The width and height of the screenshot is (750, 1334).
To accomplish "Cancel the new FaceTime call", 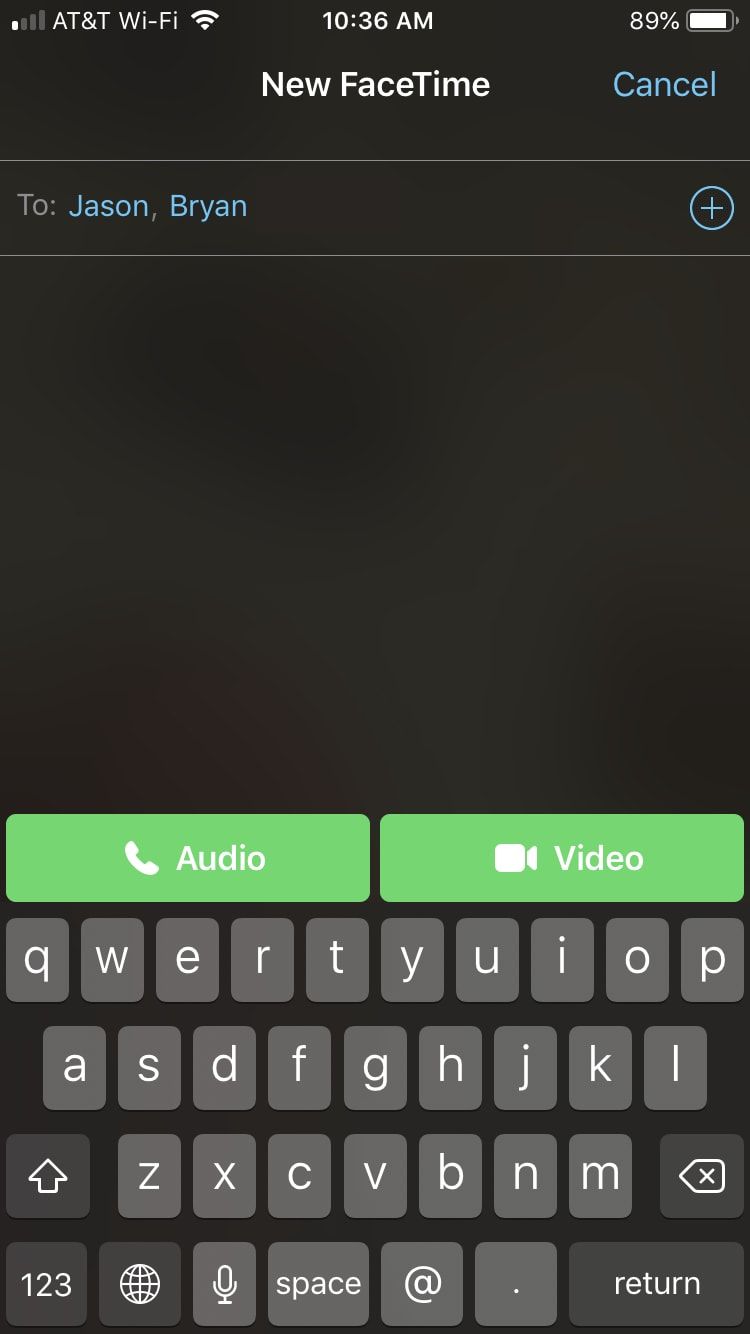I will (x=664, y=85).
